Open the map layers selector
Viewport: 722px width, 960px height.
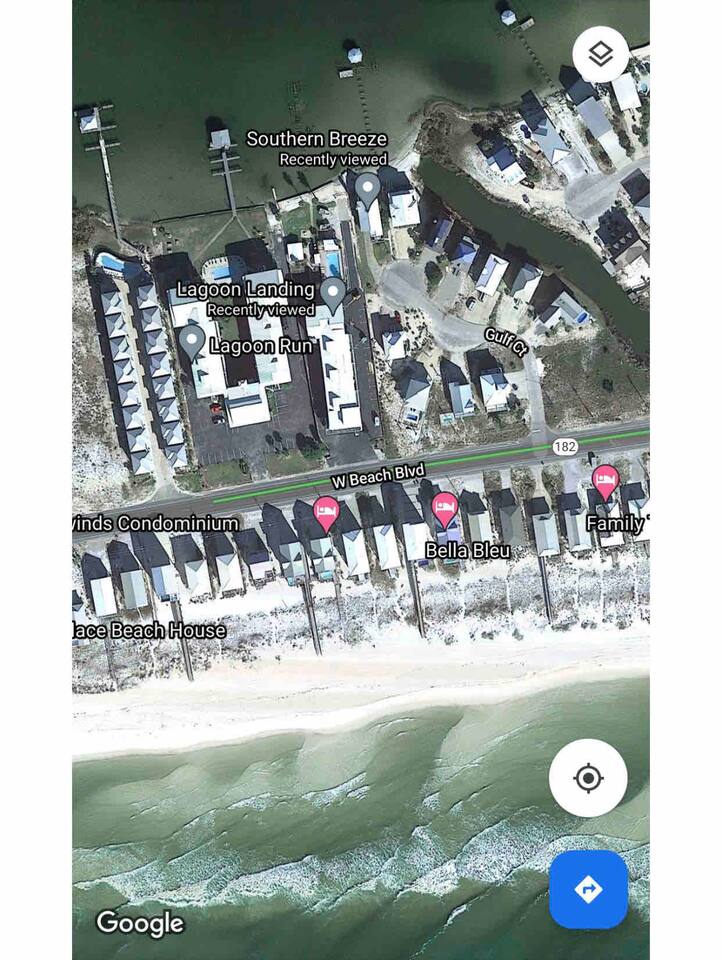click(600, 54)
